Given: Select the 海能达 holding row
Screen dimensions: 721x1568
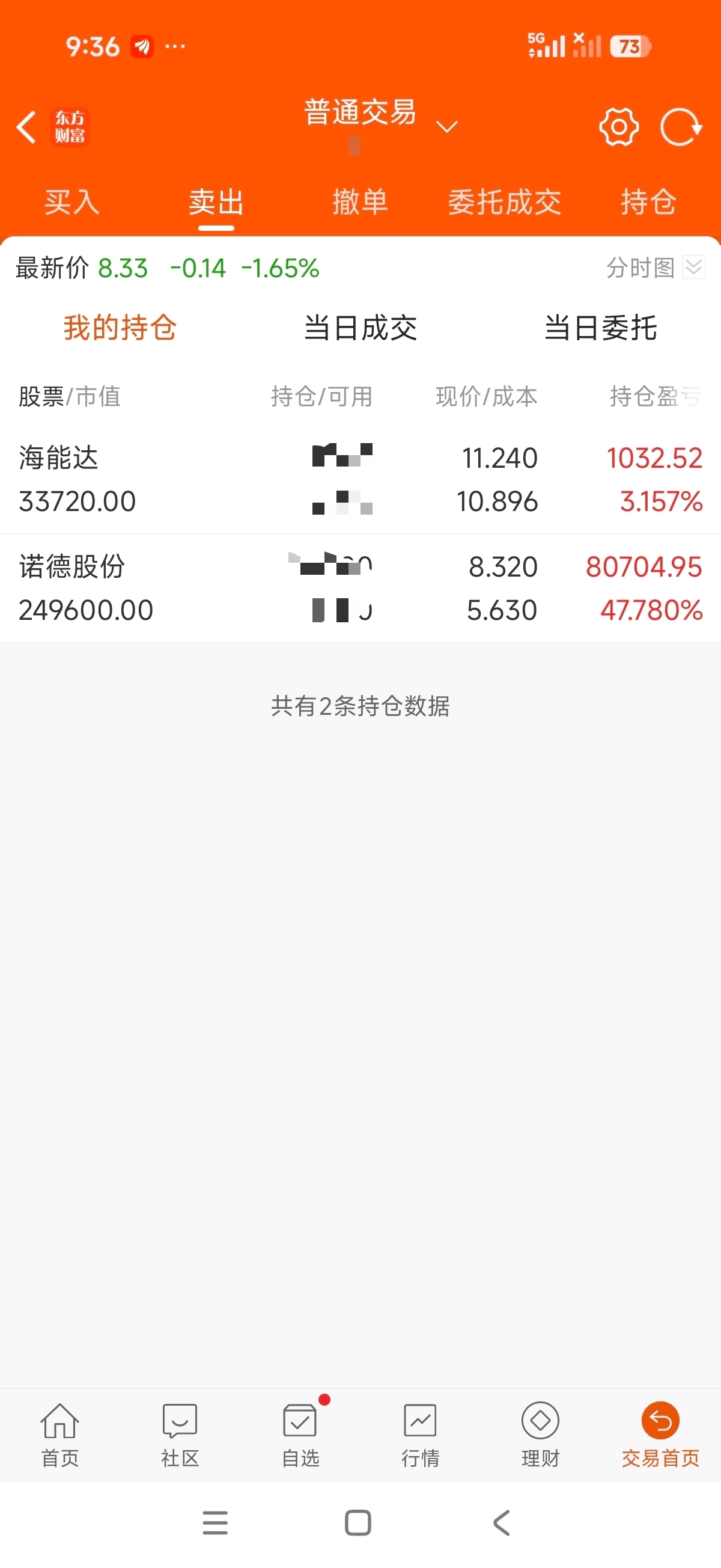Looking at the screenshot, I should click(x=360, y=479).
